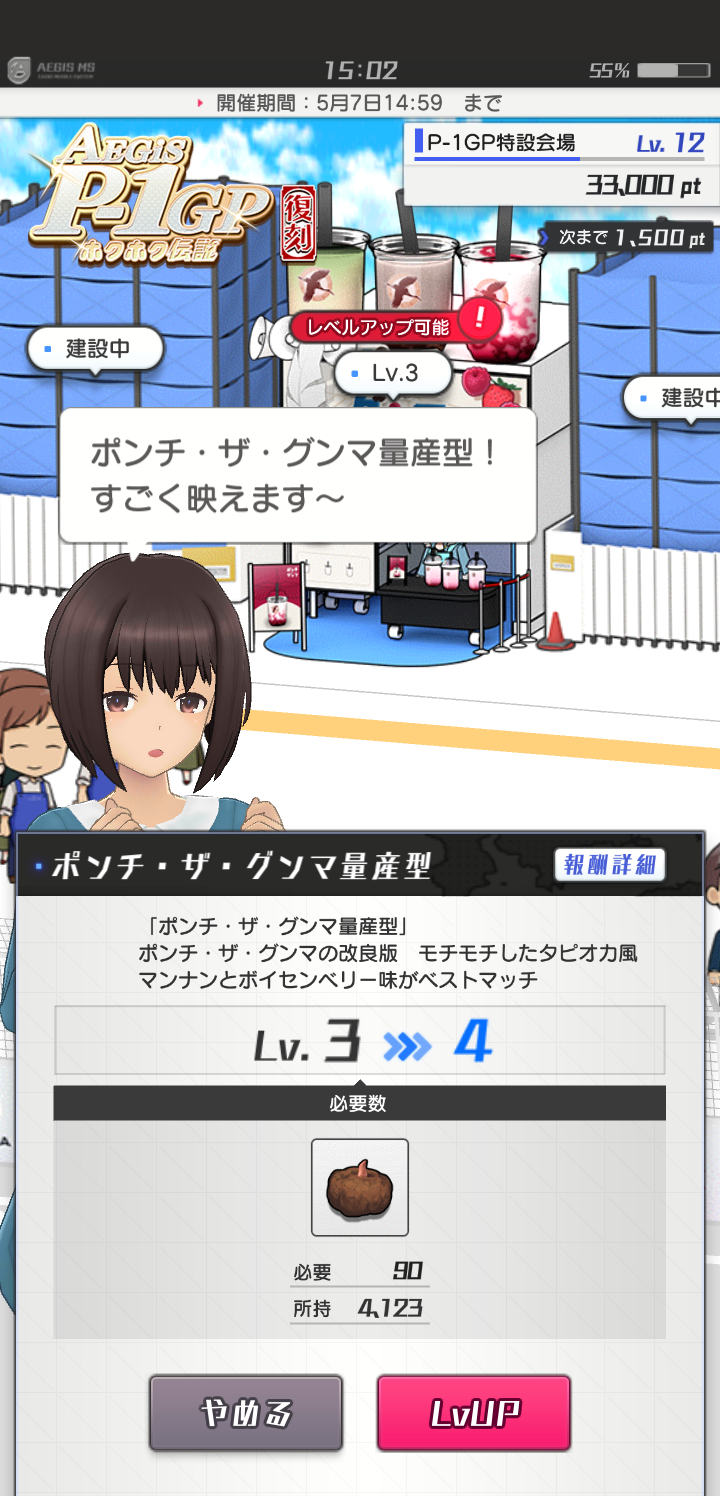Cancel with the やめる button
This screenshot has width=720, height=1496.
(246, 1413)
